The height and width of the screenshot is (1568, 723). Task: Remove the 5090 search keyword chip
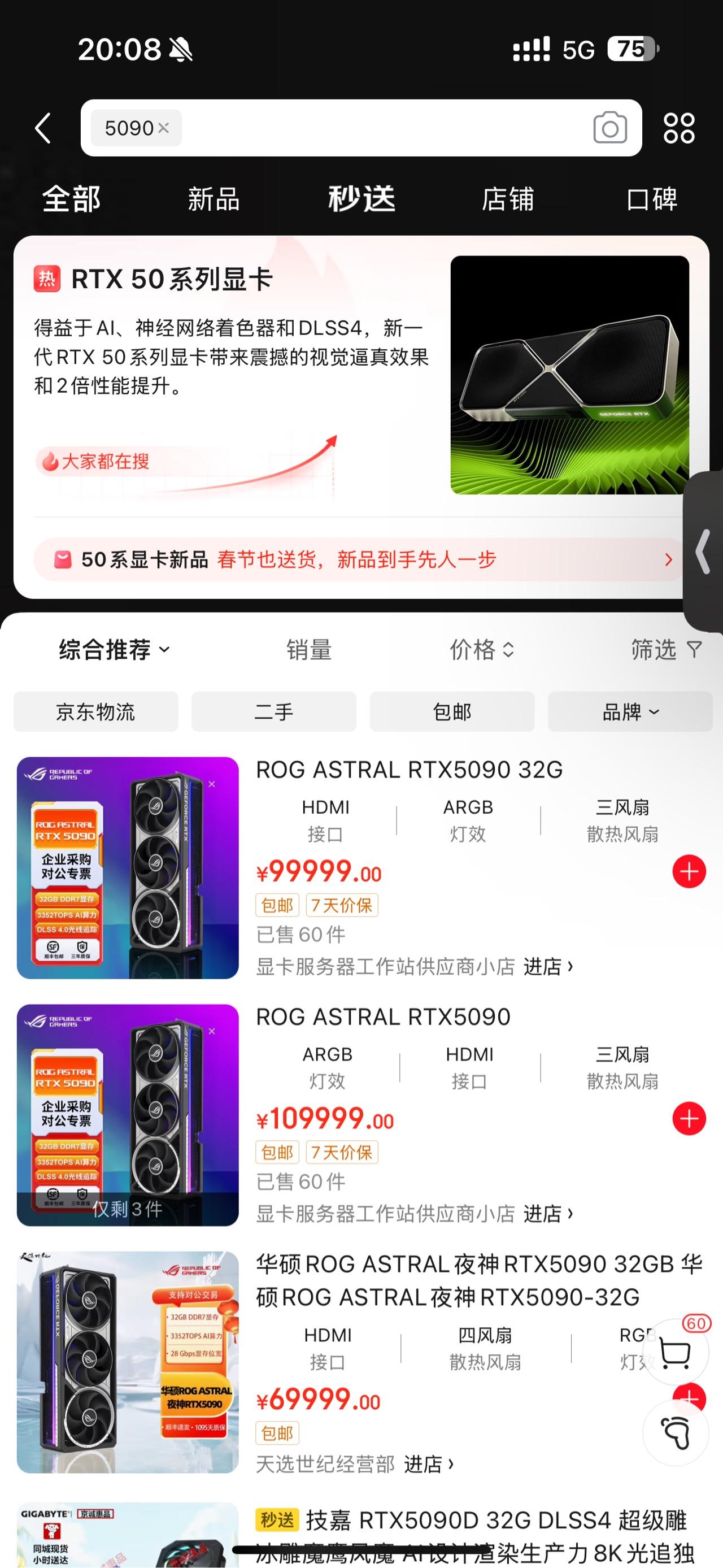click(163, 128)
